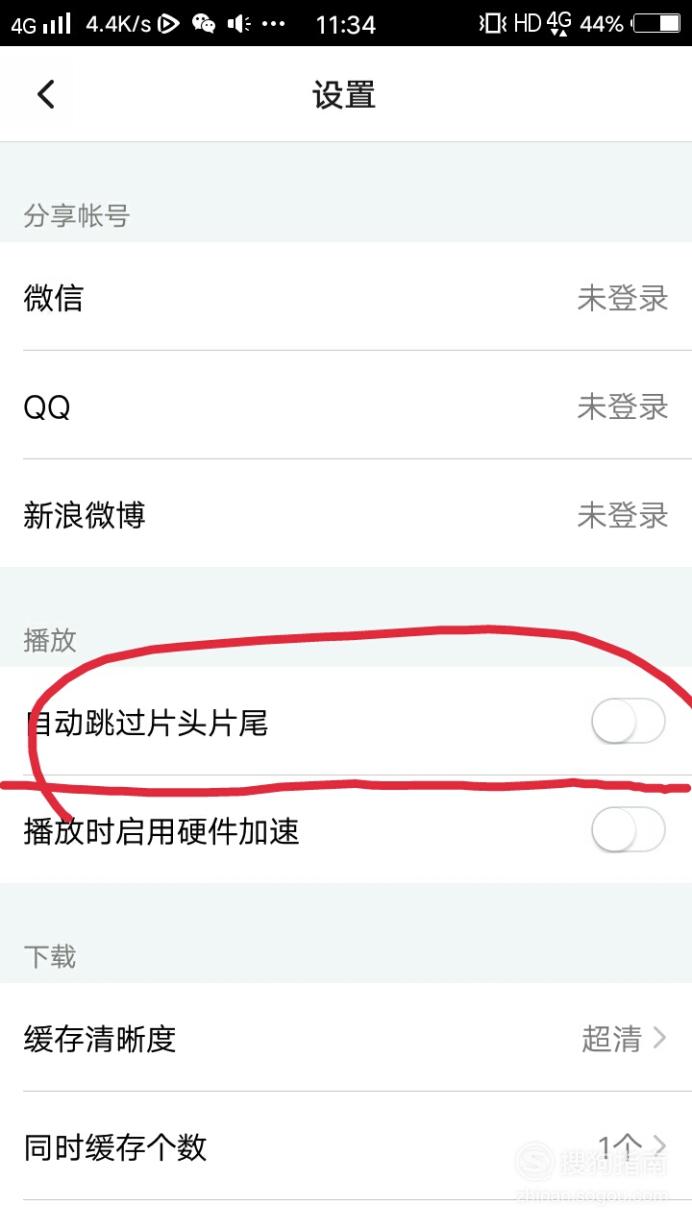
Task: Open the 微信 account row
Action: tap(346, 297)
